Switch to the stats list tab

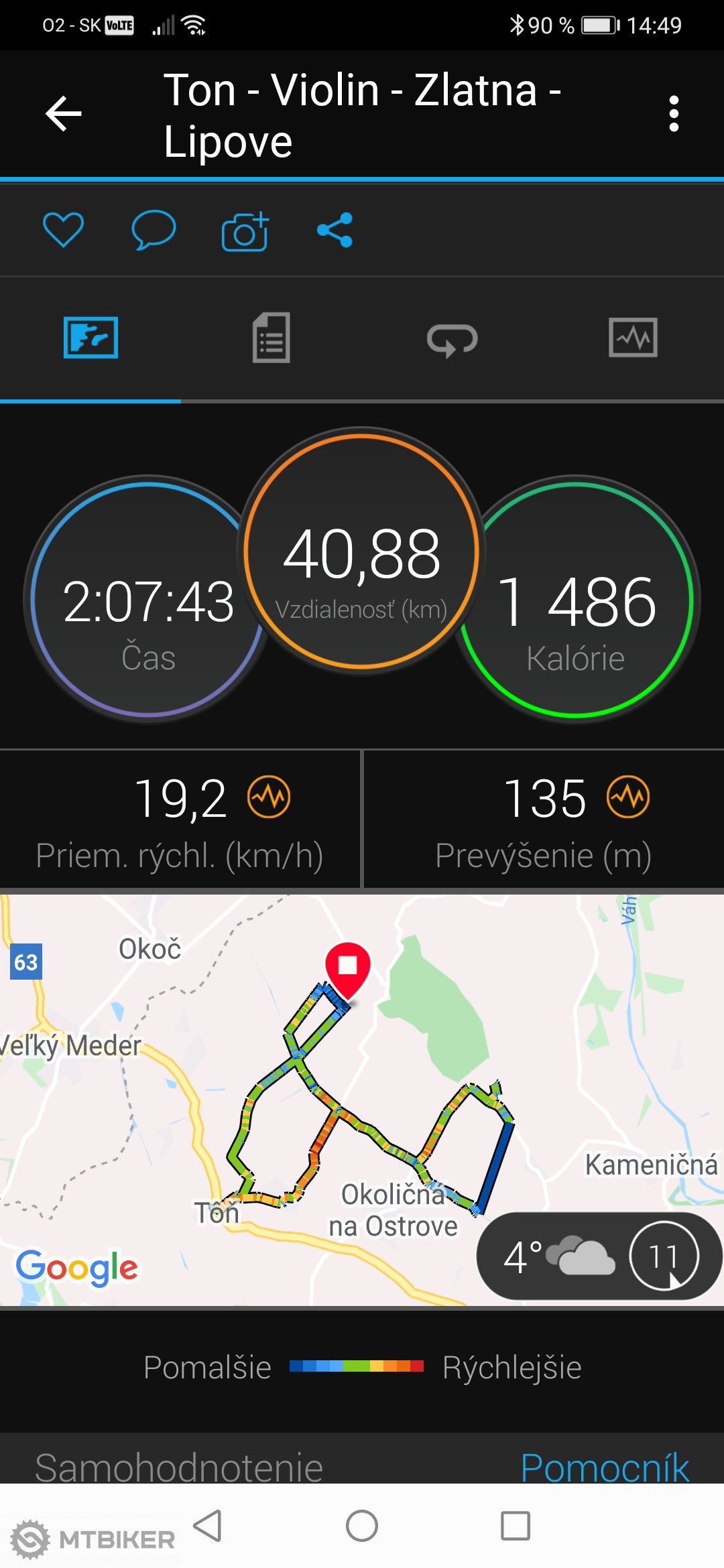(271, 338)
